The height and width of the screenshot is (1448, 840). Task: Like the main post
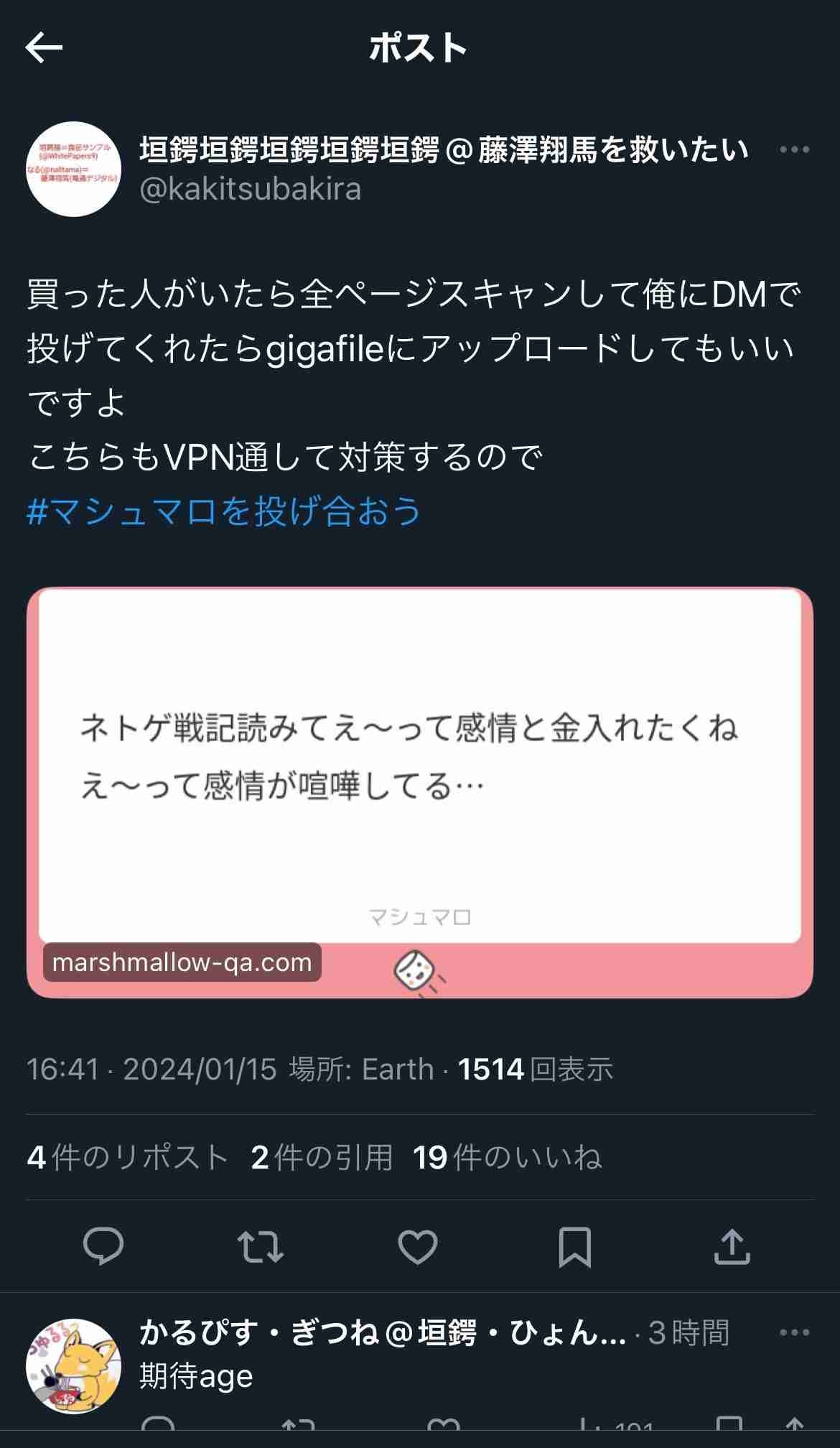(x=418, y=1247)
